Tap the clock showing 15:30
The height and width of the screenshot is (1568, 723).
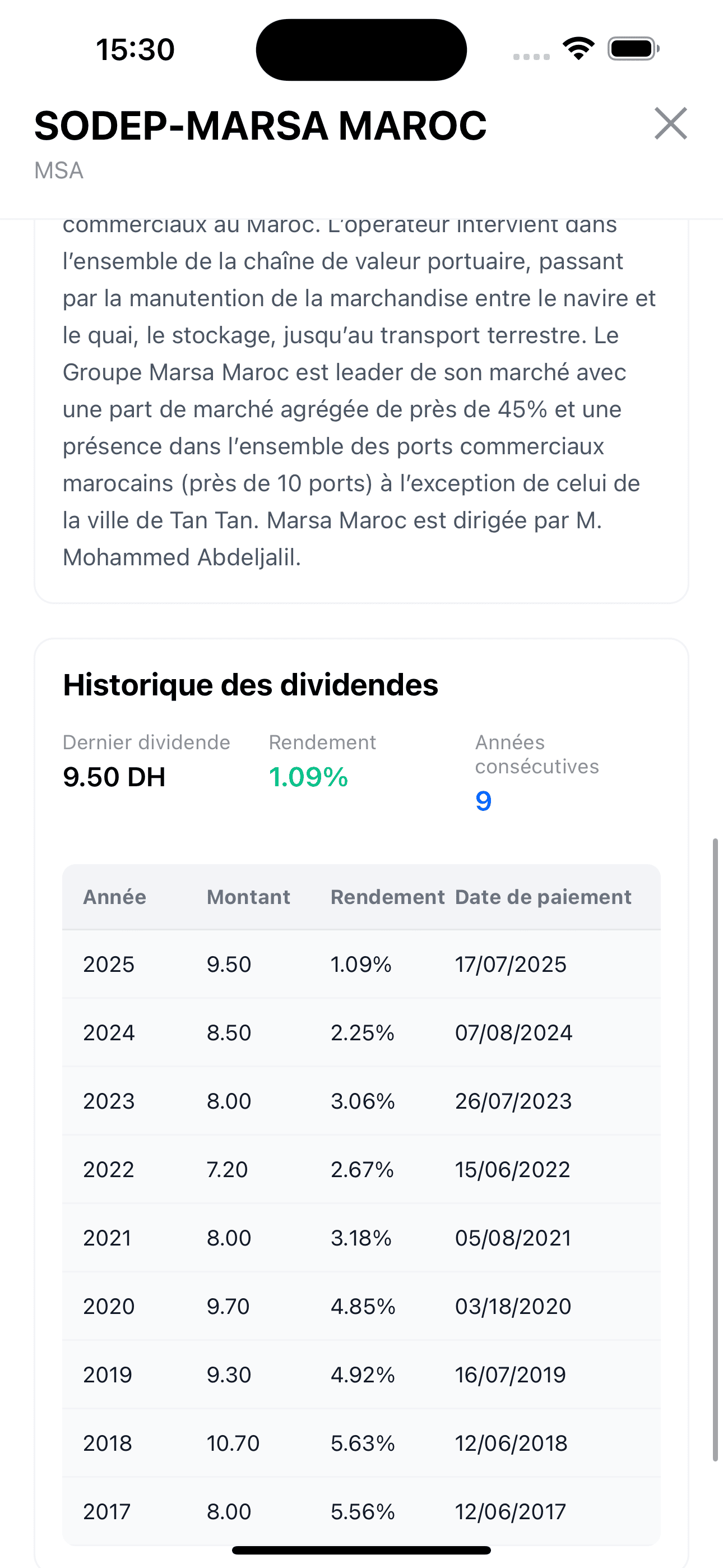pos(135,49)
